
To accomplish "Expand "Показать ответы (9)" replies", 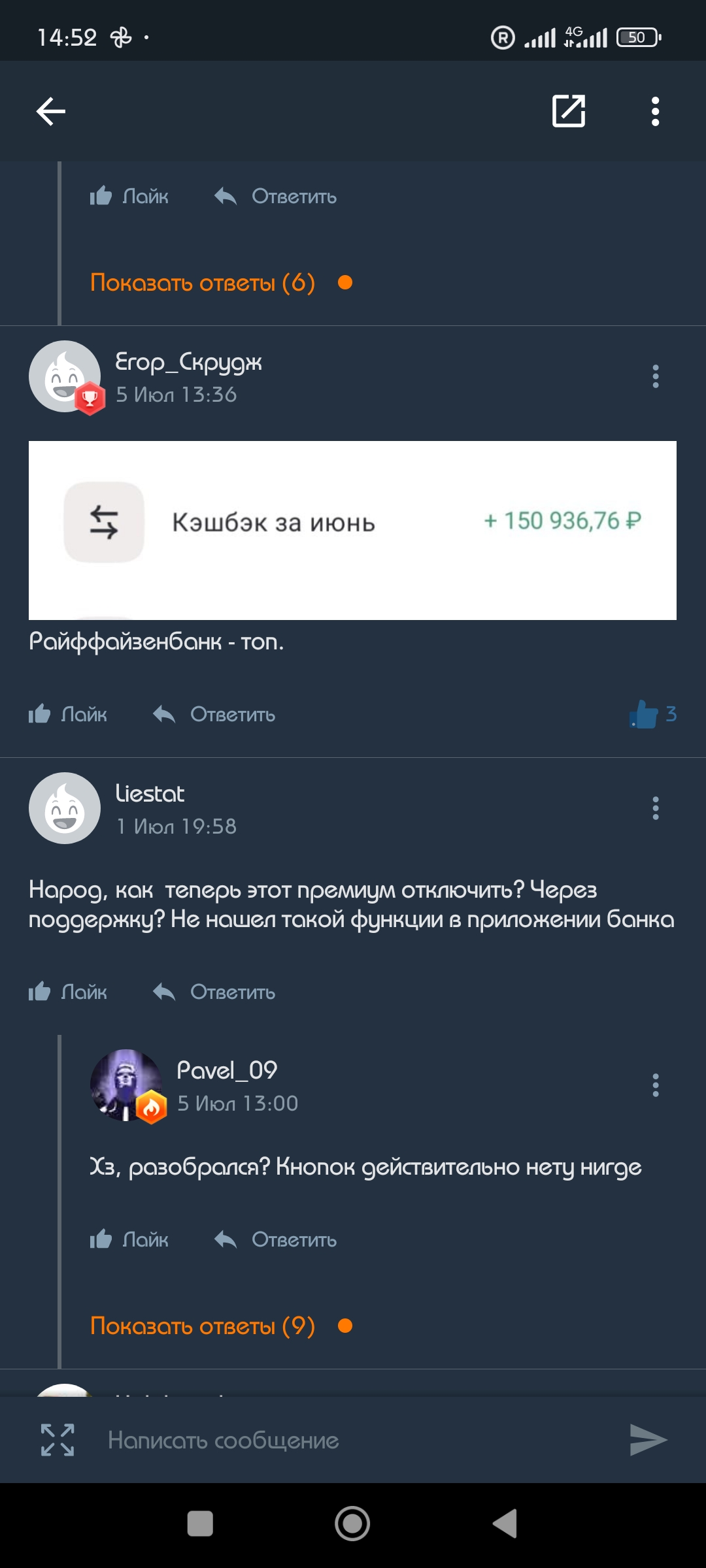I will click(x=203, y=1326).
